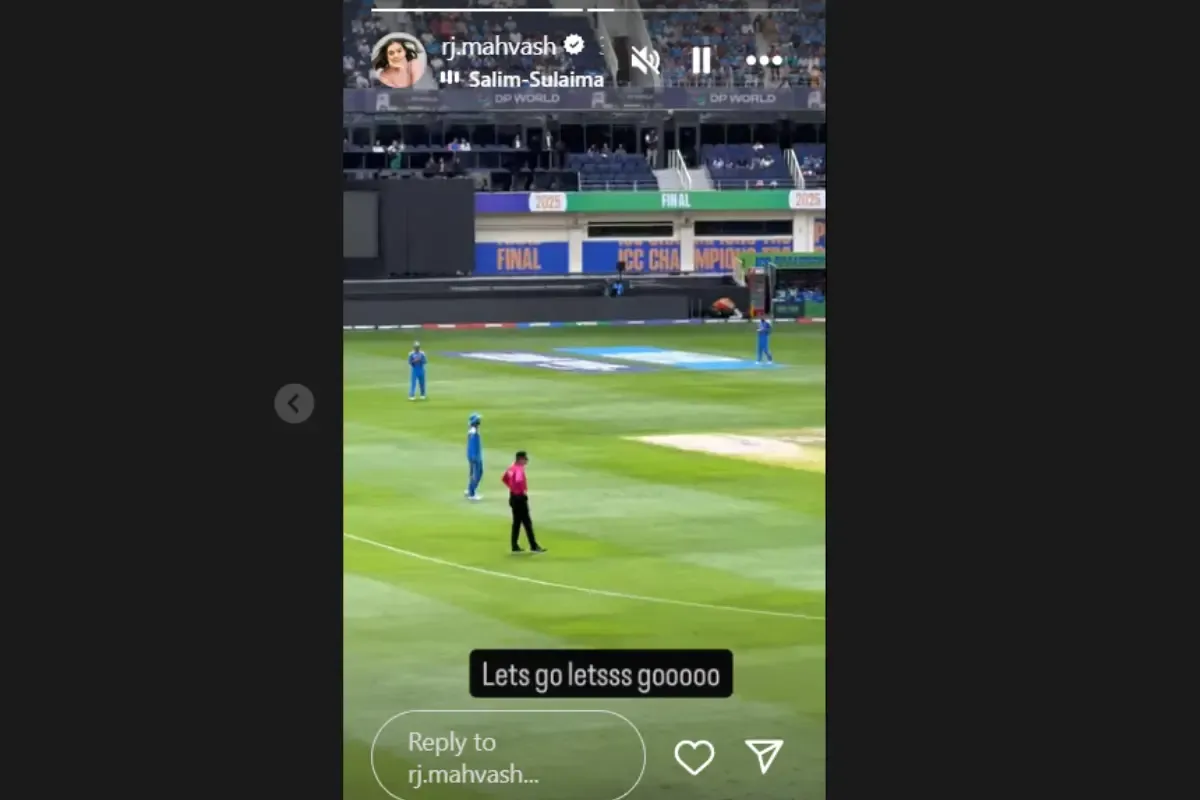This screenshot has height=800, width=1200.
Task: Like this story with the heart
Action: click(x=694, y=757)
